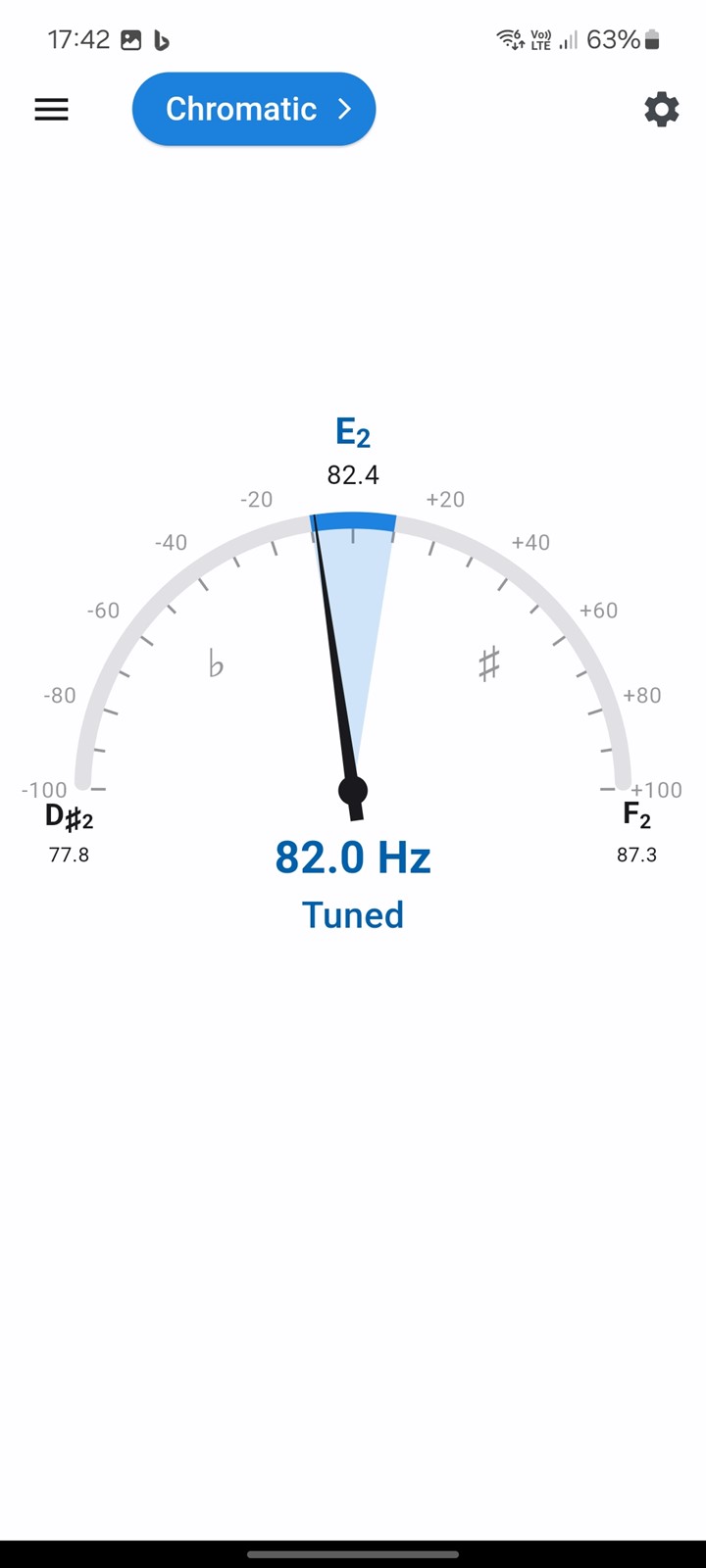
Task: Tap the Chromatic tuning mode button
Action: tap(254, 109)
